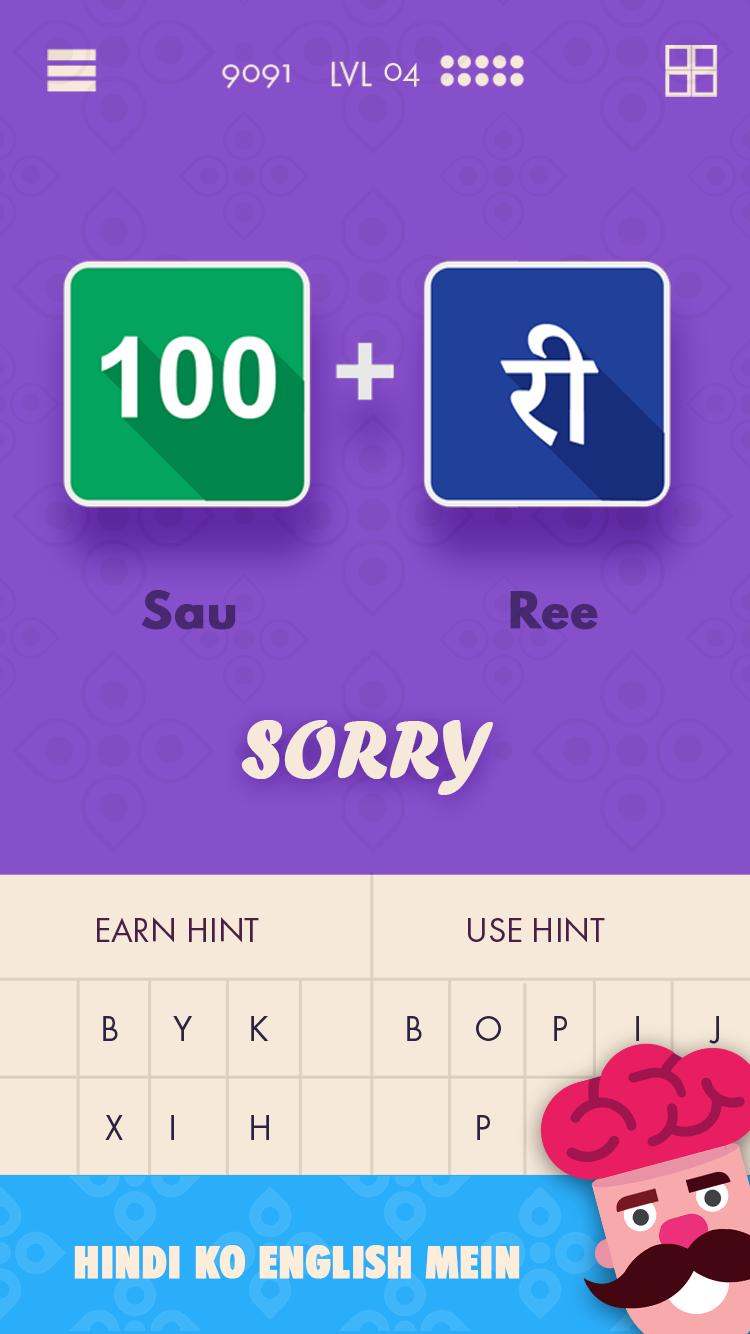Tap USE HINT to reveal a letter
The width and height of the screenshot is (750, 1334).
pos(535,930)
